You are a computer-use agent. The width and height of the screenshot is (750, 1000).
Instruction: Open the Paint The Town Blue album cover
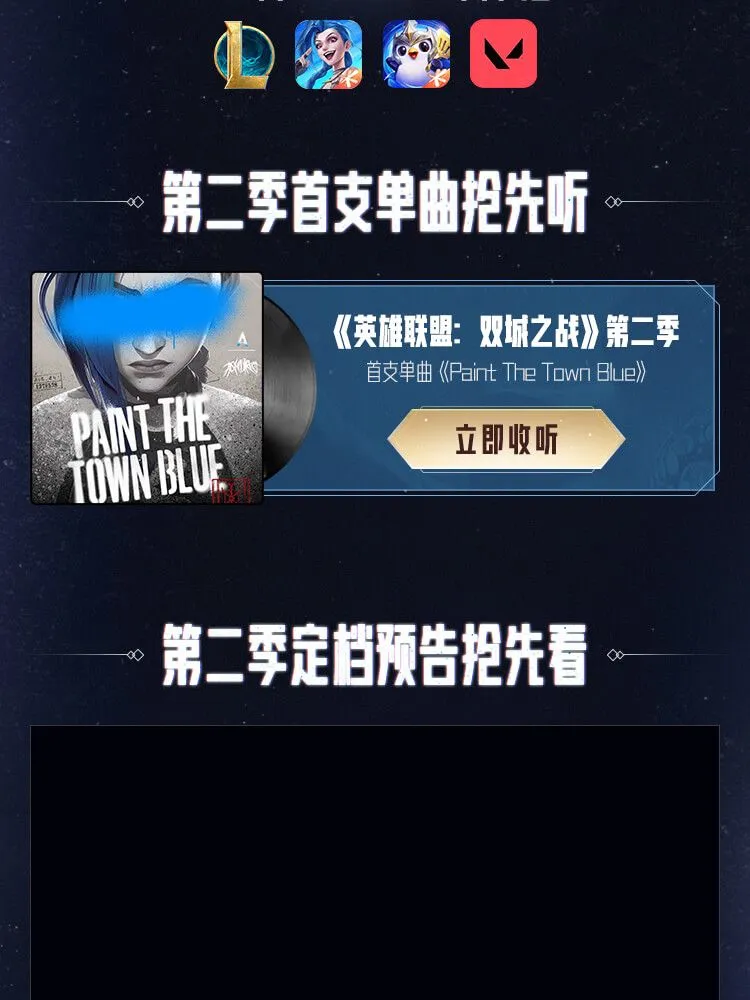[x=147, y=388]
